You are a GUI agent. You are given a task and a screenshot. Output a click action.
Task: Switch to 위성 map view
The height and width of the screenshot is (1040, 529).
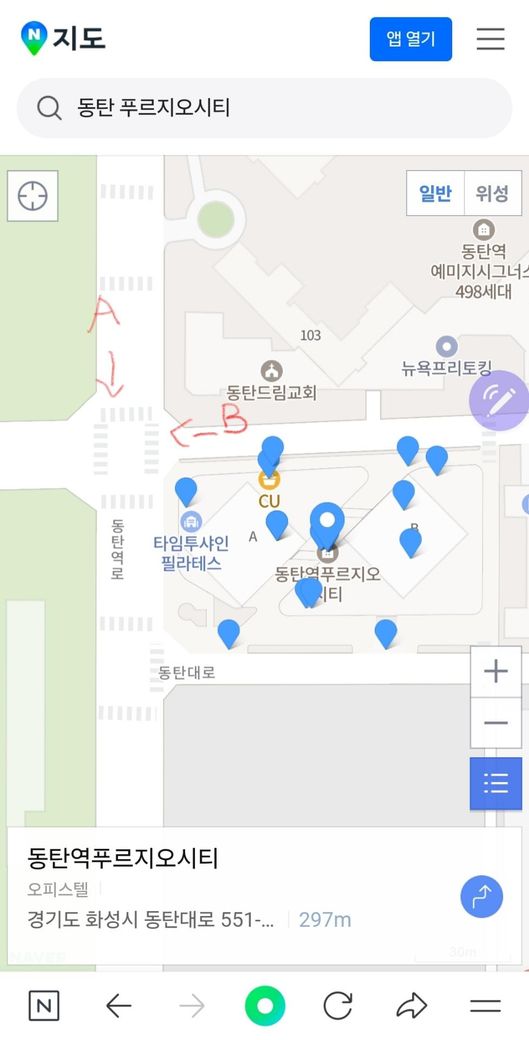pos(493,193)
